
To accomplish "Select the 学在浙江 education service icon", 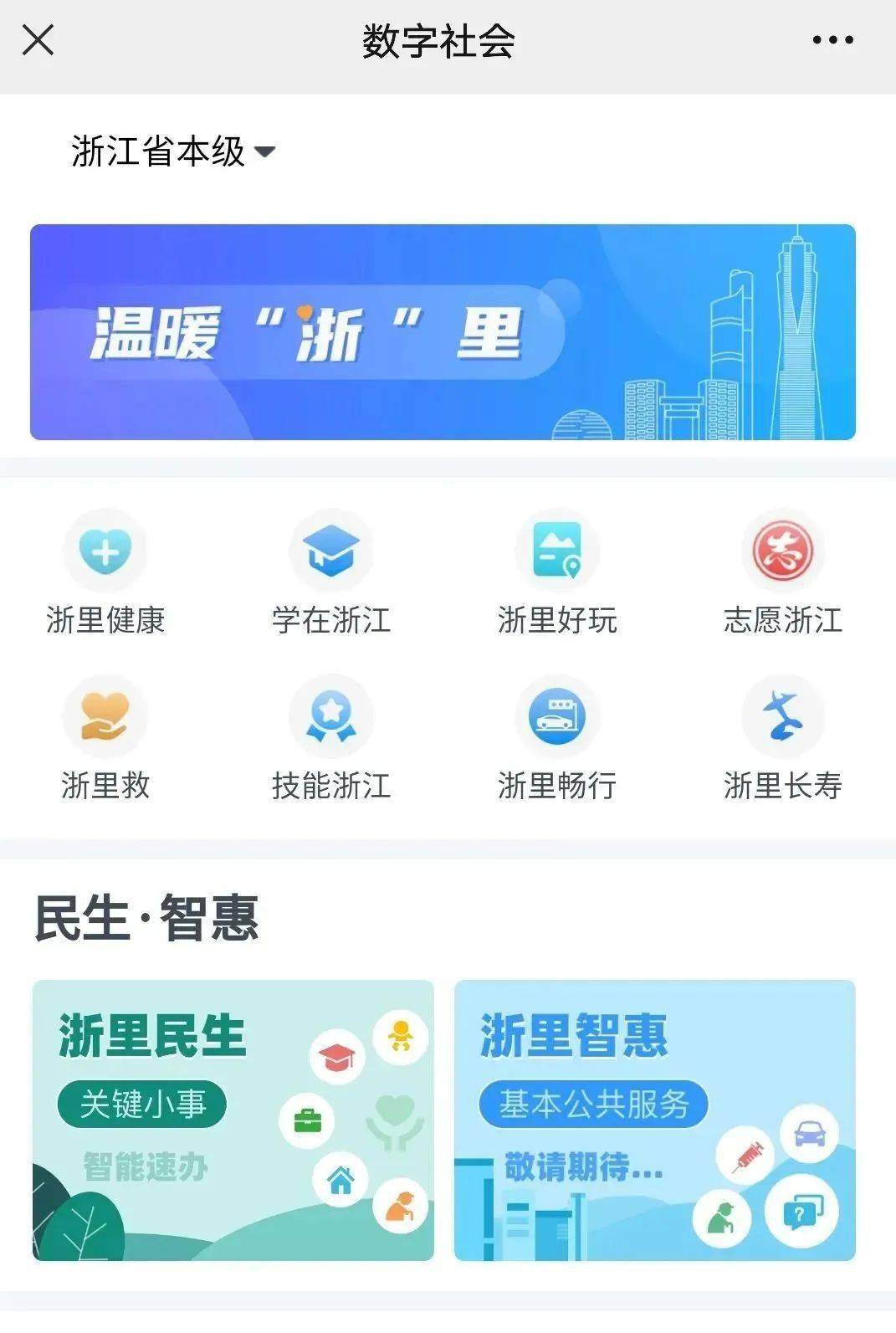I will (x=331, y=551).
